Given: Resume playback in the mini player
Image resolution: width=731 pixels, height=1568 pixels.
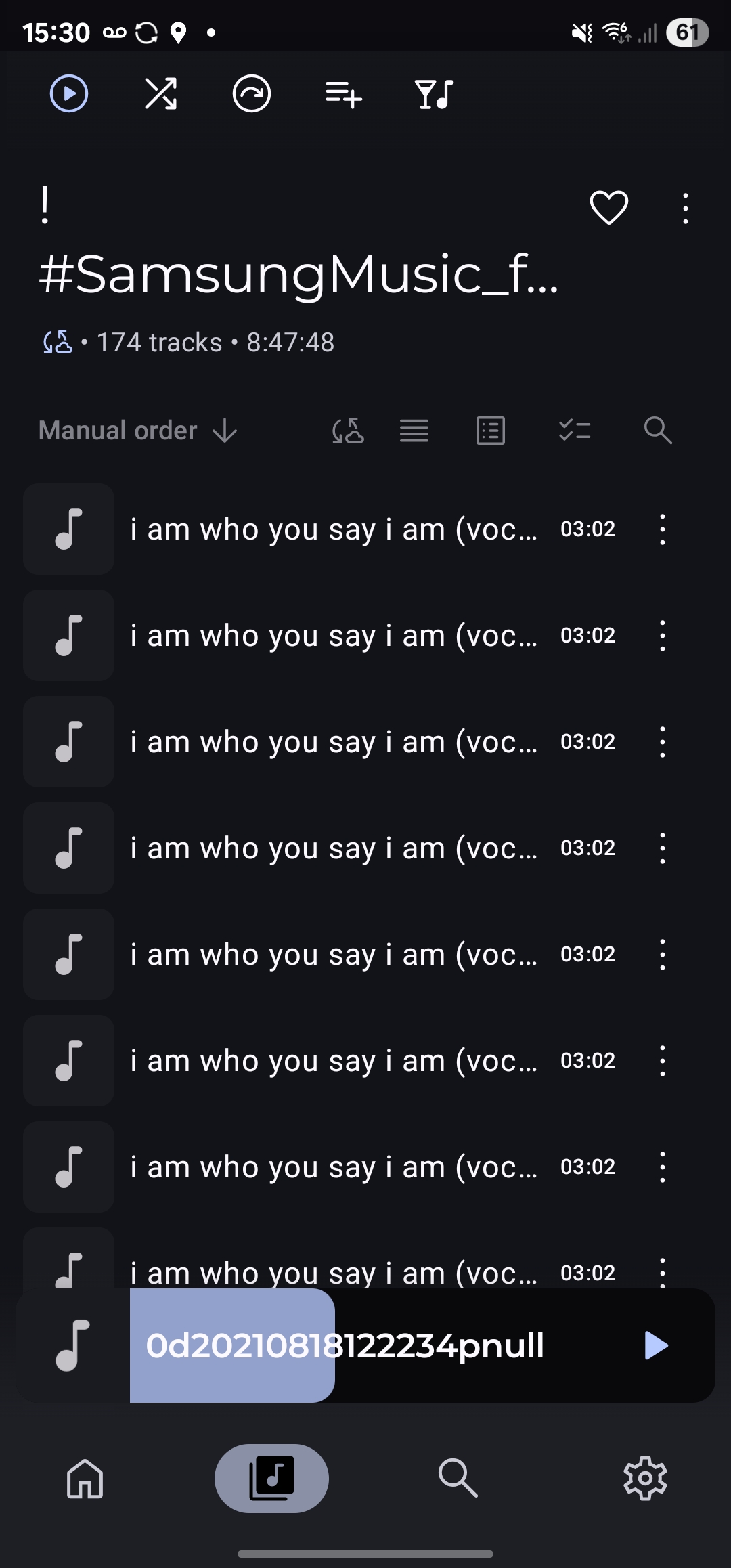Looking at the screenshot, I should tap(655, 1345).
